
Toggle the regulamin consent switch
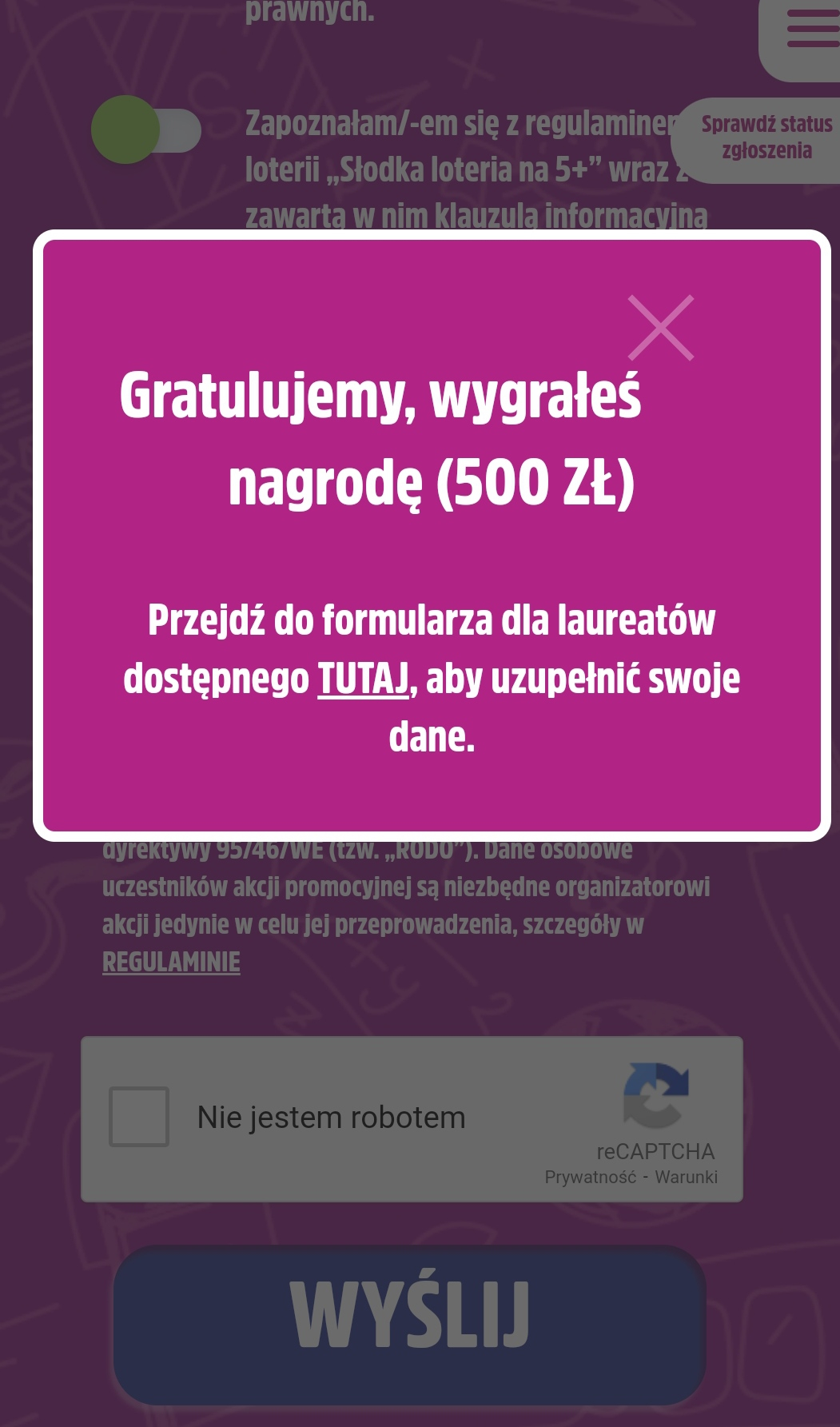pos(146,130)
